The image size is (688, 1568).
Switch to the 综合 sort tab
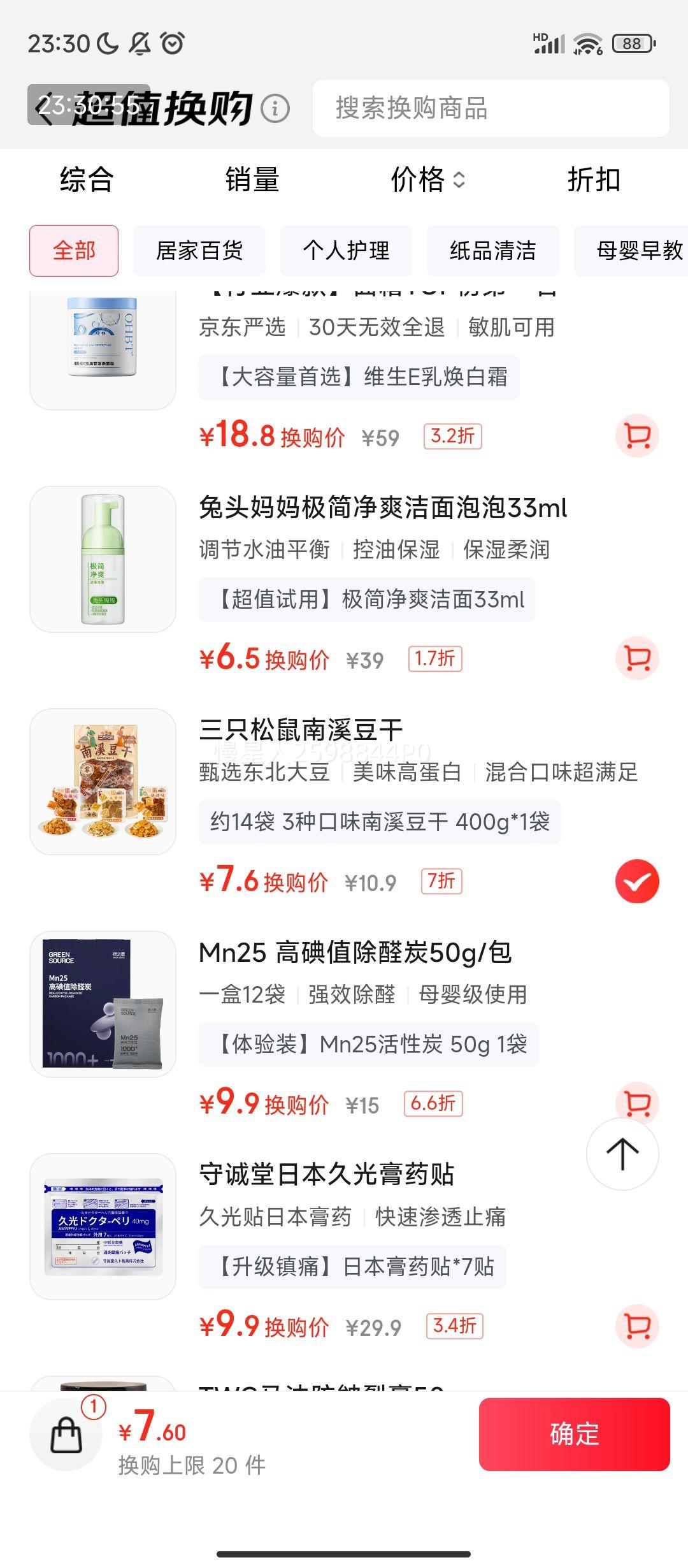(x=87, y=181)
